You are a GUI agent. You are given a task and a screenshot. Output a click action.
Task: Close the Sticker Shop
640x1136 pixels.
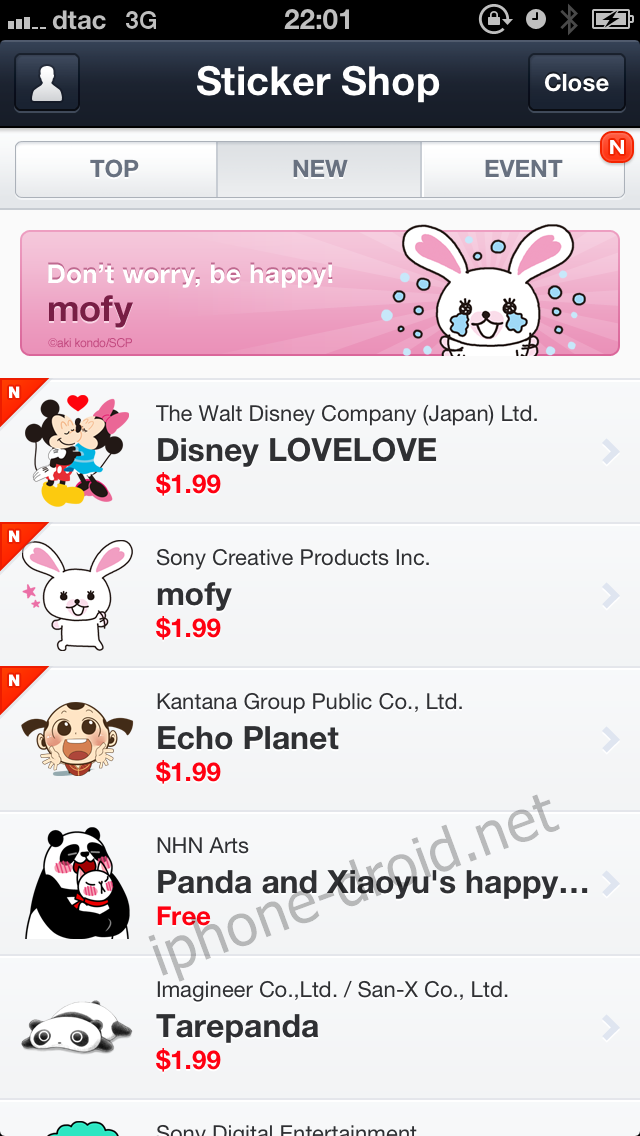[x=576, y=83]
